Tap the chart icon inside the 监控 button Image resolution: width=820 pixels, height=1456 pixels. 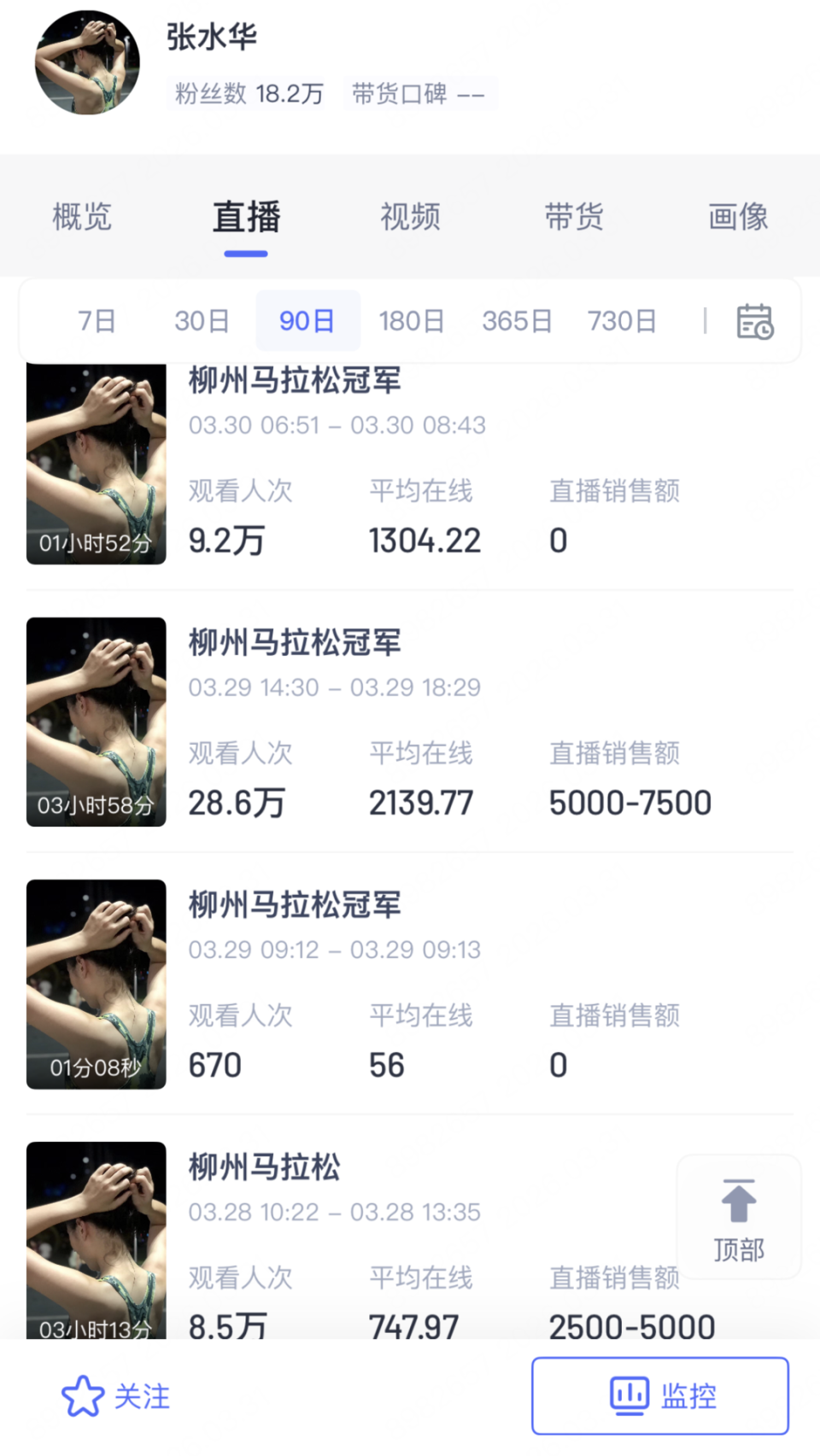pyautogui.click(x=629, y=1395)
